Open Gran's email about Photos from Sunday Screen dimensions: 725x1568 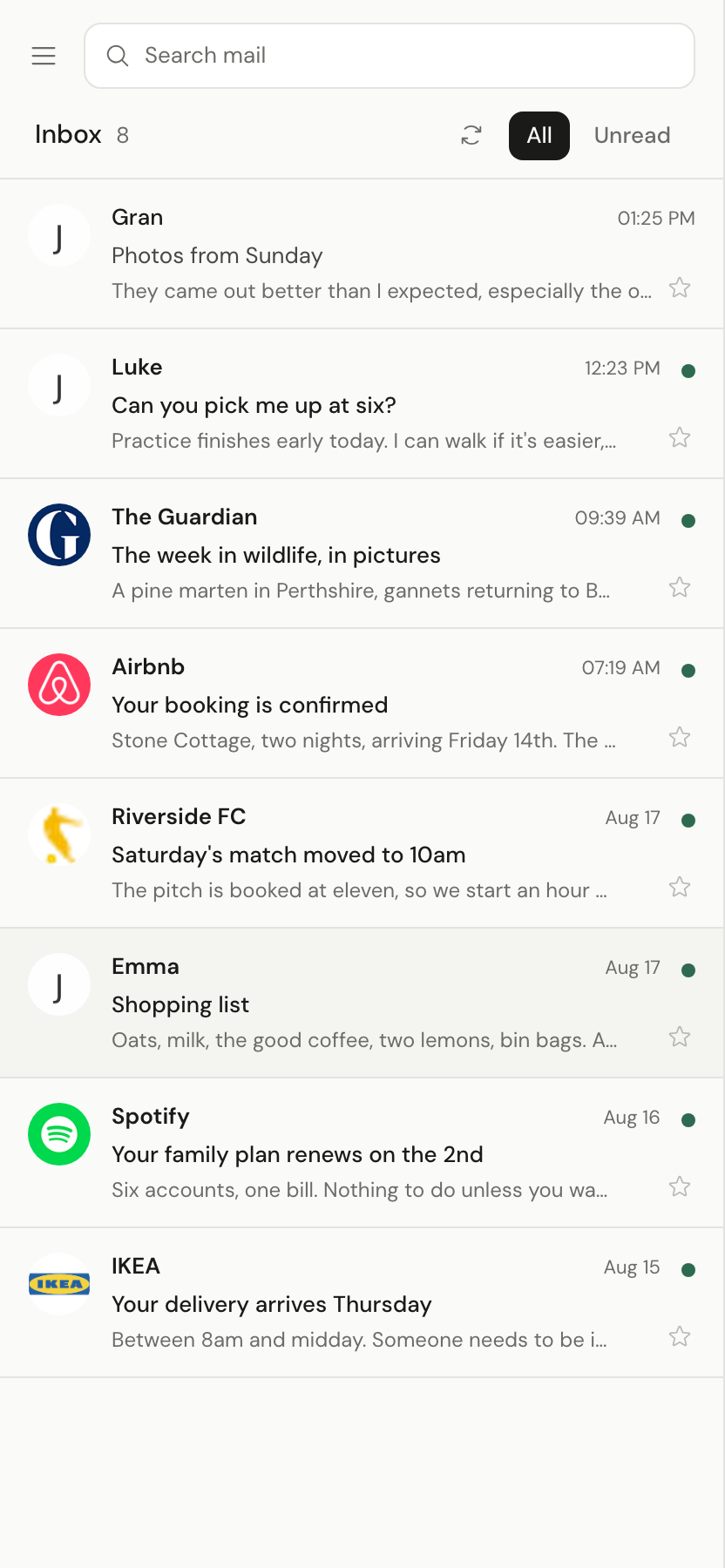362,253
